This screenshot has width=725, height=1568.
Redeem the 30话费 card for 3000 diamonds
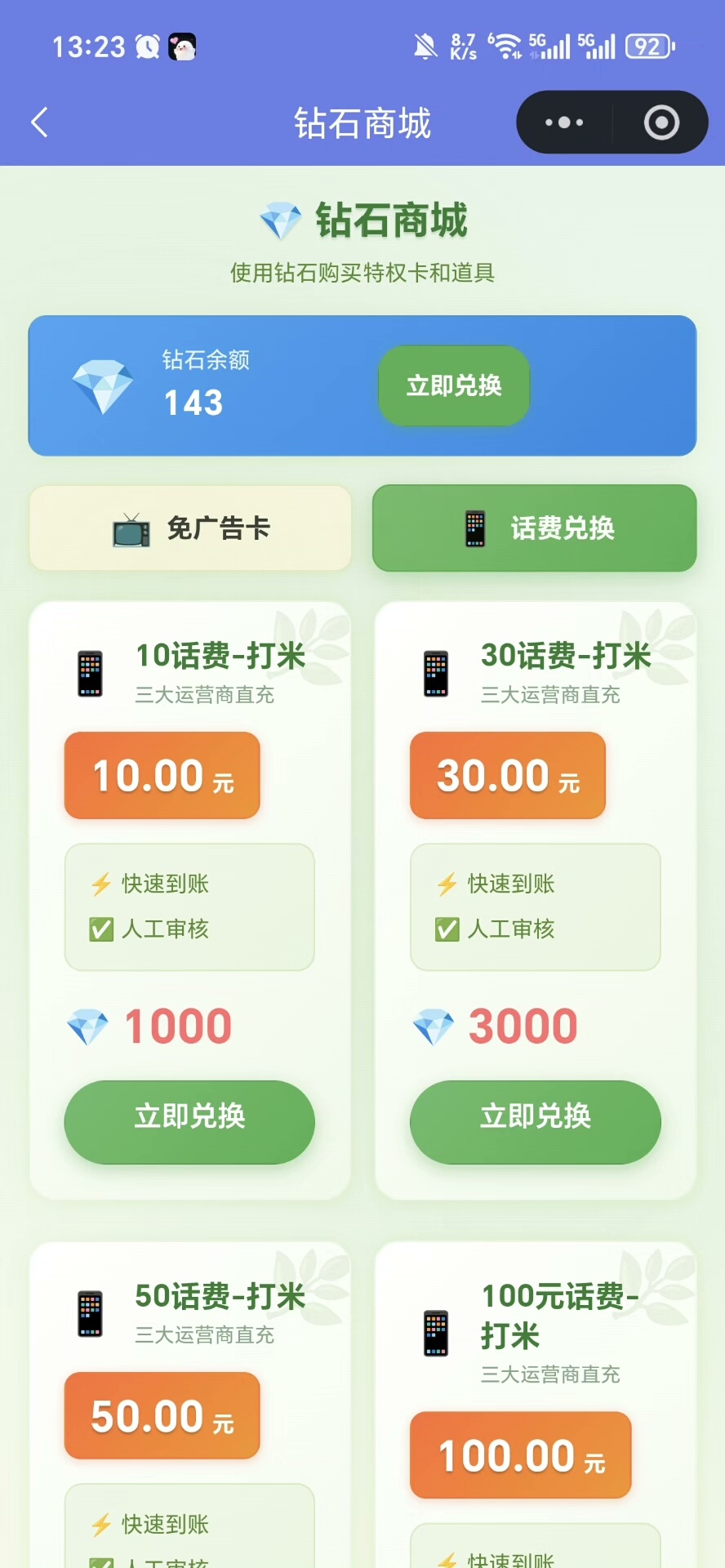point(535,1117)
